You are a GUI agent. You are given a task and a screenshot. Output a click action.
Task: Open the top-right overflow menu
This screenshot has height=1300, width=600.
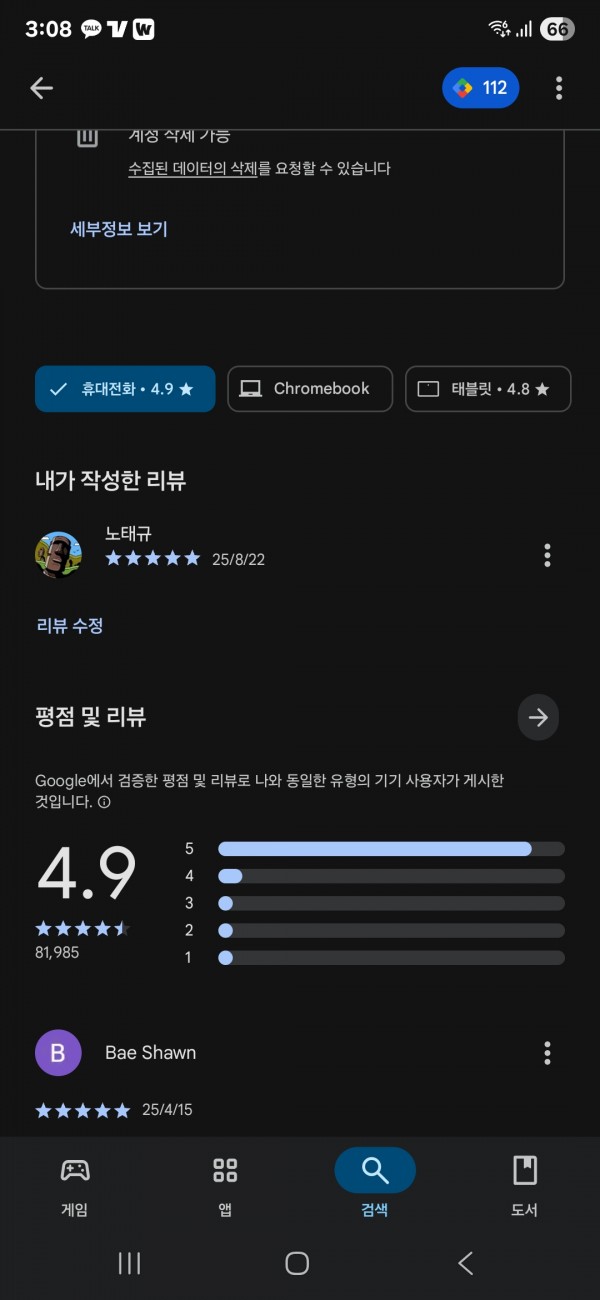coord(559,88)
